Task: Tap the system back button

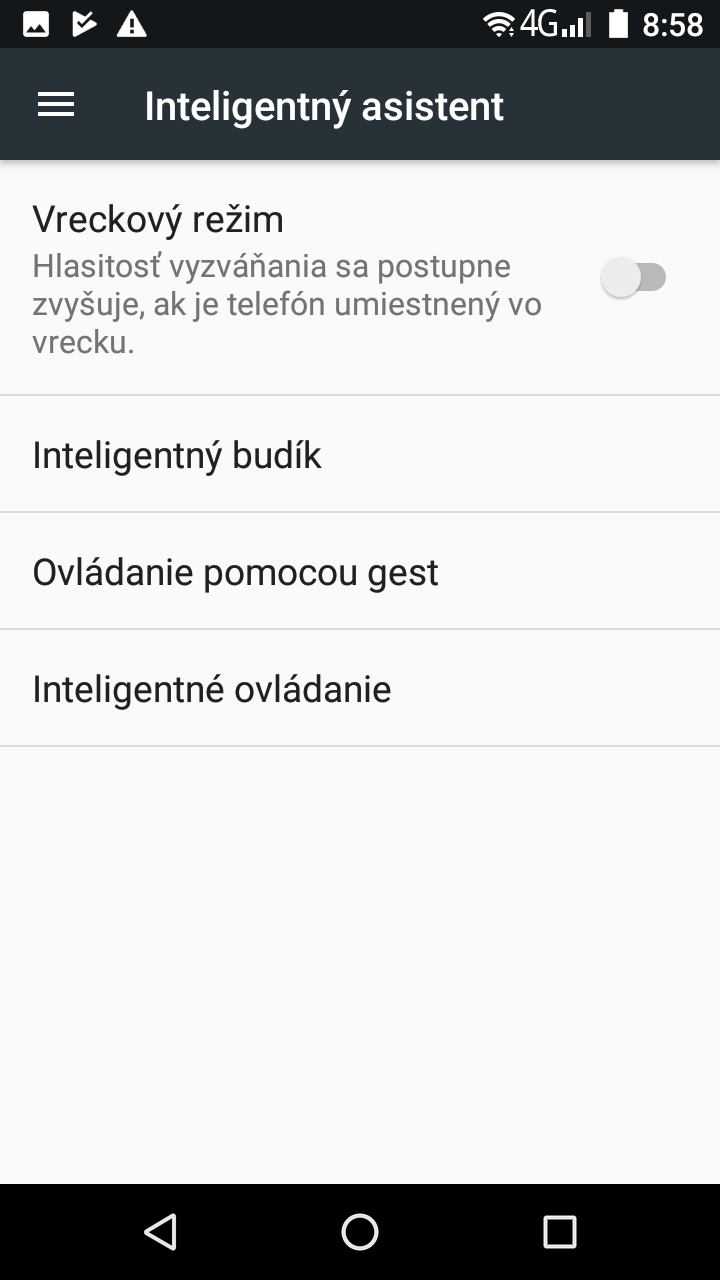Action: click(160, 1231)
